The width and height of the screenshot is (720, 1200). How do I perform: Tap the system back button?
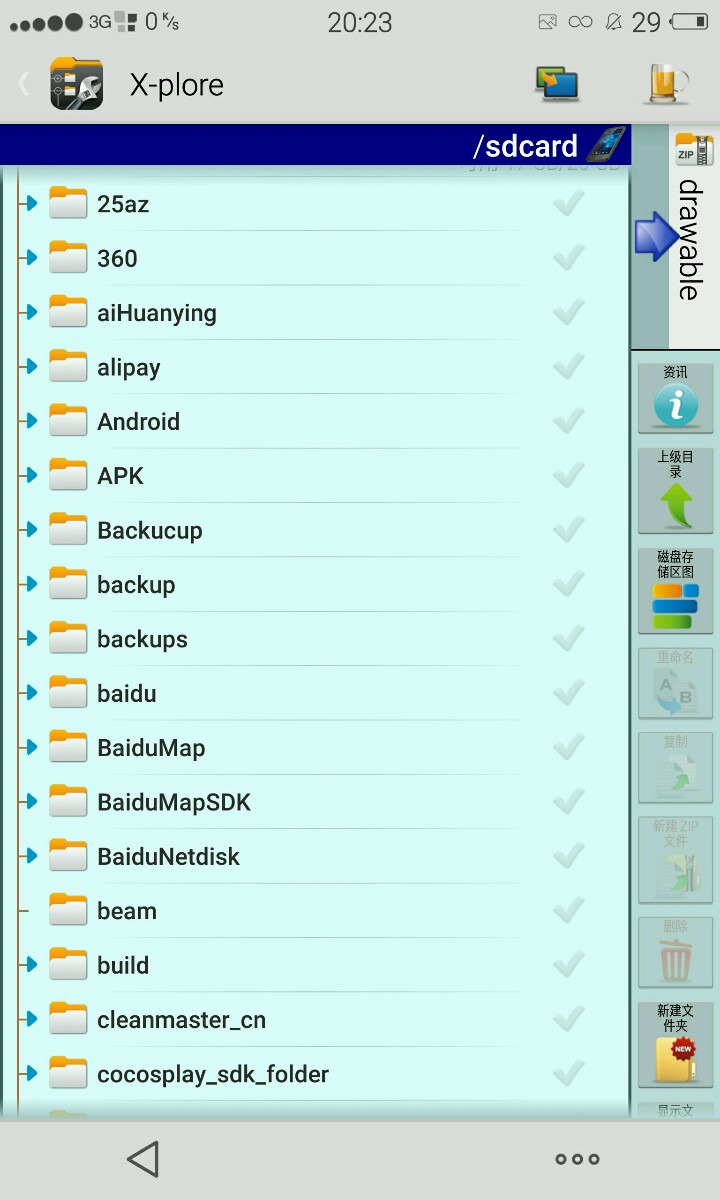pyautogui.click(x=143, y=1159)
